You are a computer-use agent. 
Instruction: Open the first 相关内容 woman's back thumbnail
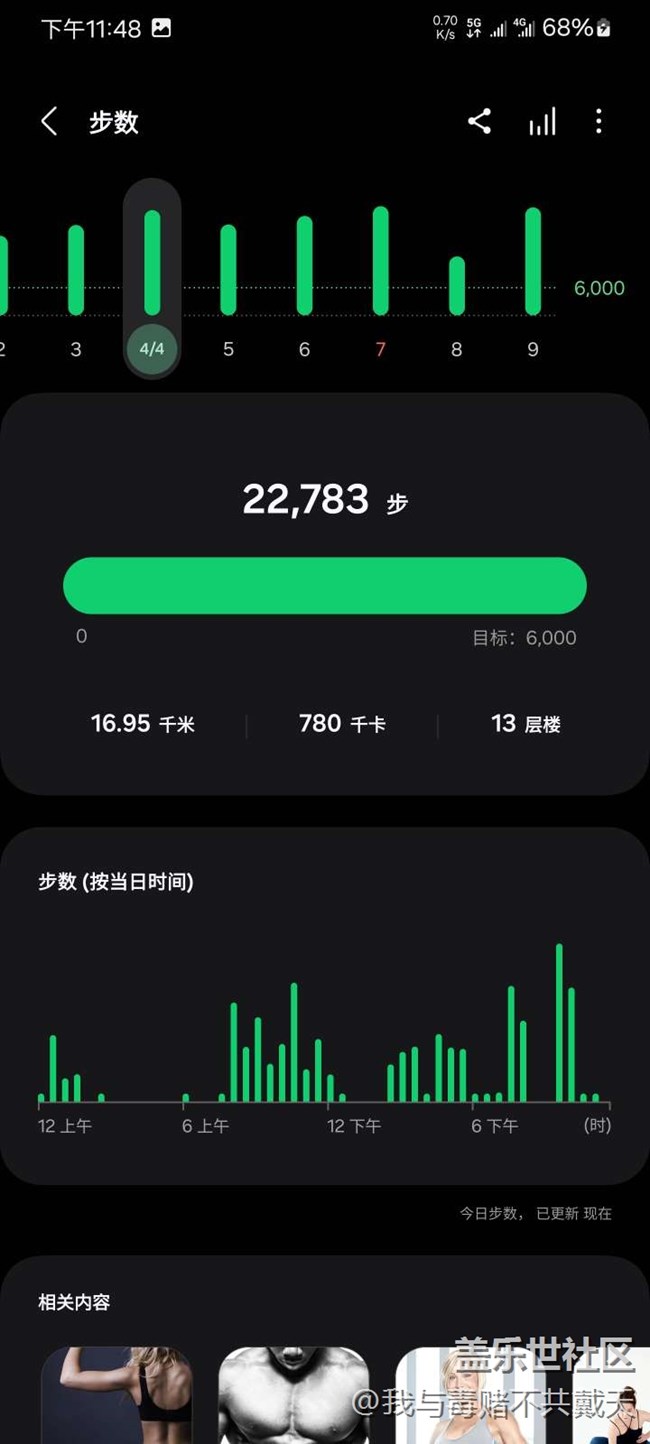pyautogui.click(x=116, y=1395)
